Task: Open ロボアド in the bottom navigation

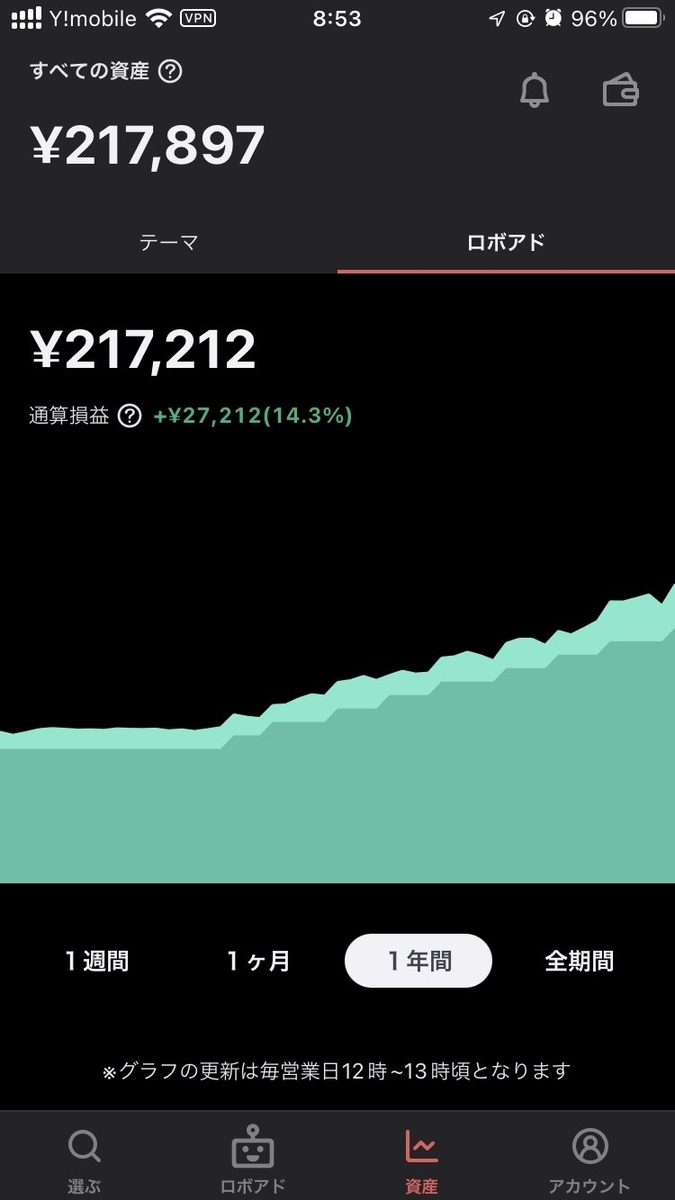Action: [253, 1160]
